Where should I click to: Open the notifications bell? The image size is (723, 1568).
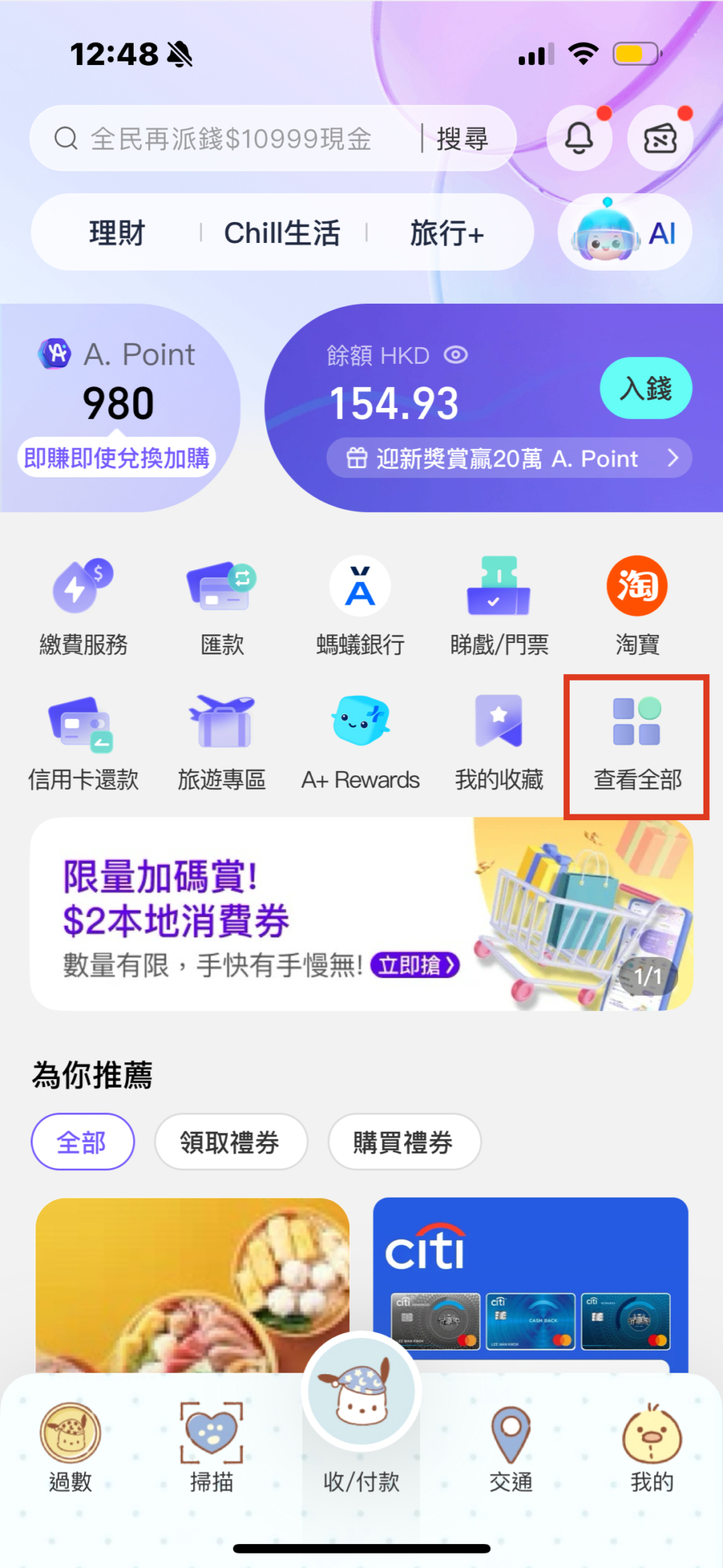point(578,137)
